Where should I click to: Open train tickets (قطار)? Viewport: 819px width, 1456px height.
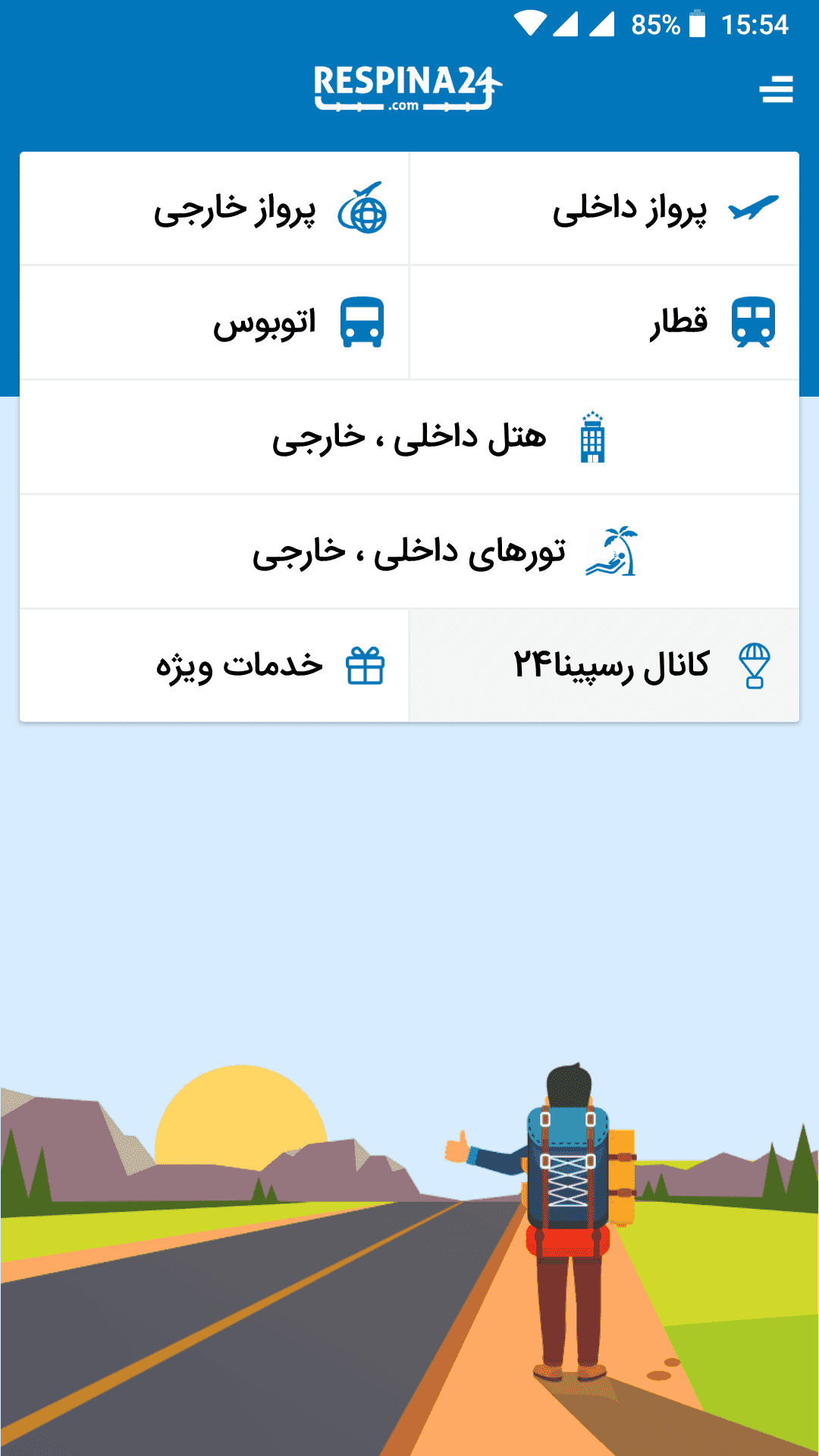(604, 322)
